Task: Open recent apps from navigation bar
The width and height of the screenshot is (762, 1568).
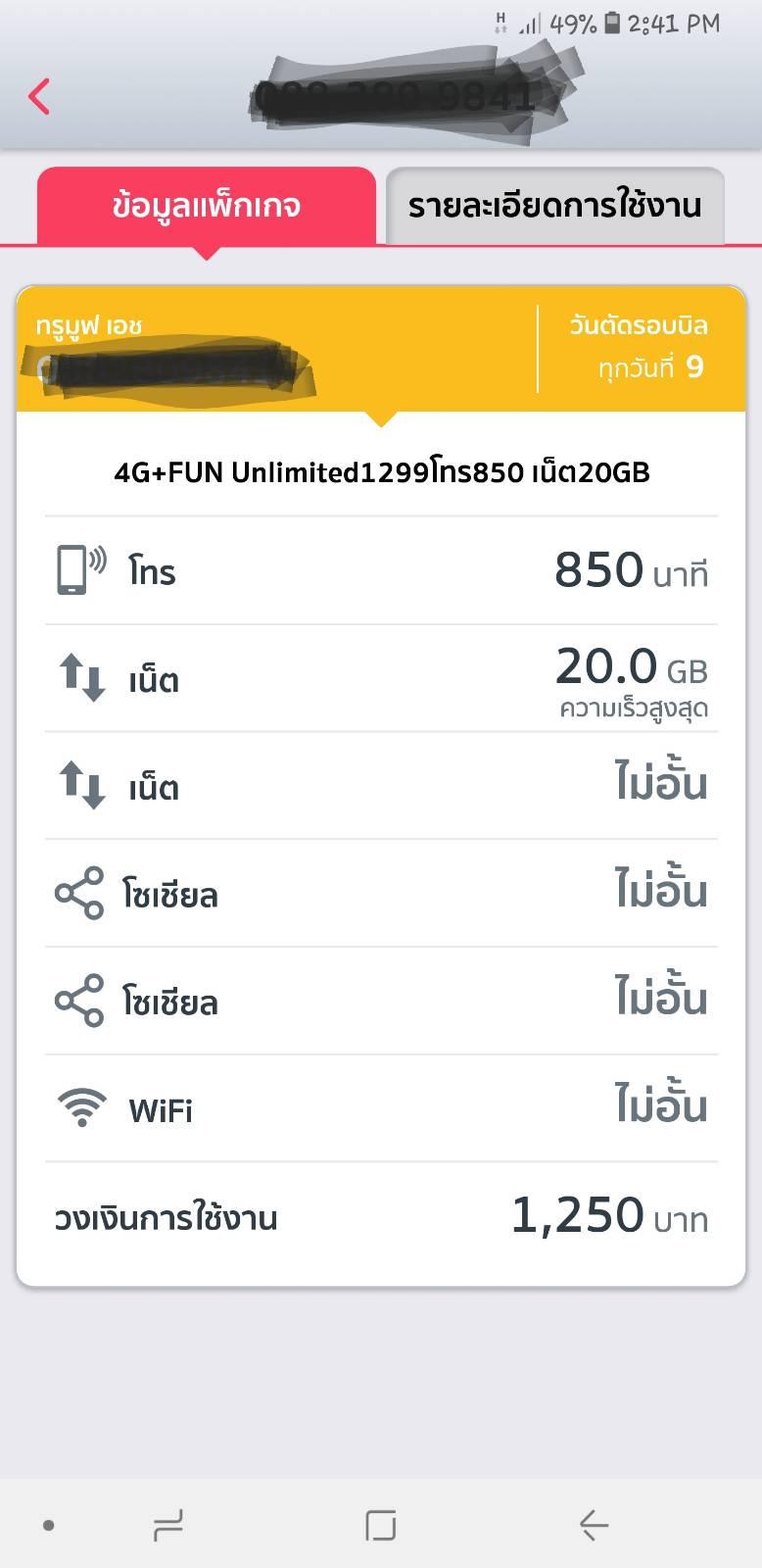Action: 168,1525
